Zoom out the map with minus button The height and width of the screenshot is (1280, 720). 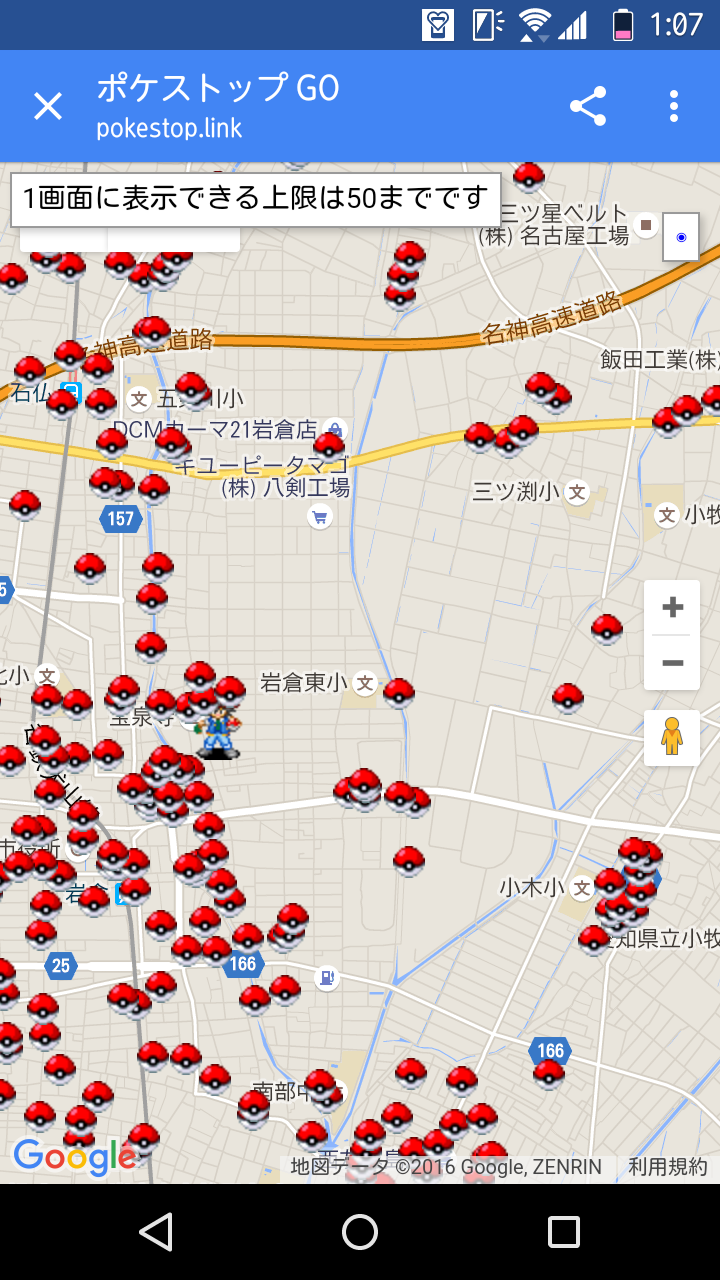click(672, 663)
